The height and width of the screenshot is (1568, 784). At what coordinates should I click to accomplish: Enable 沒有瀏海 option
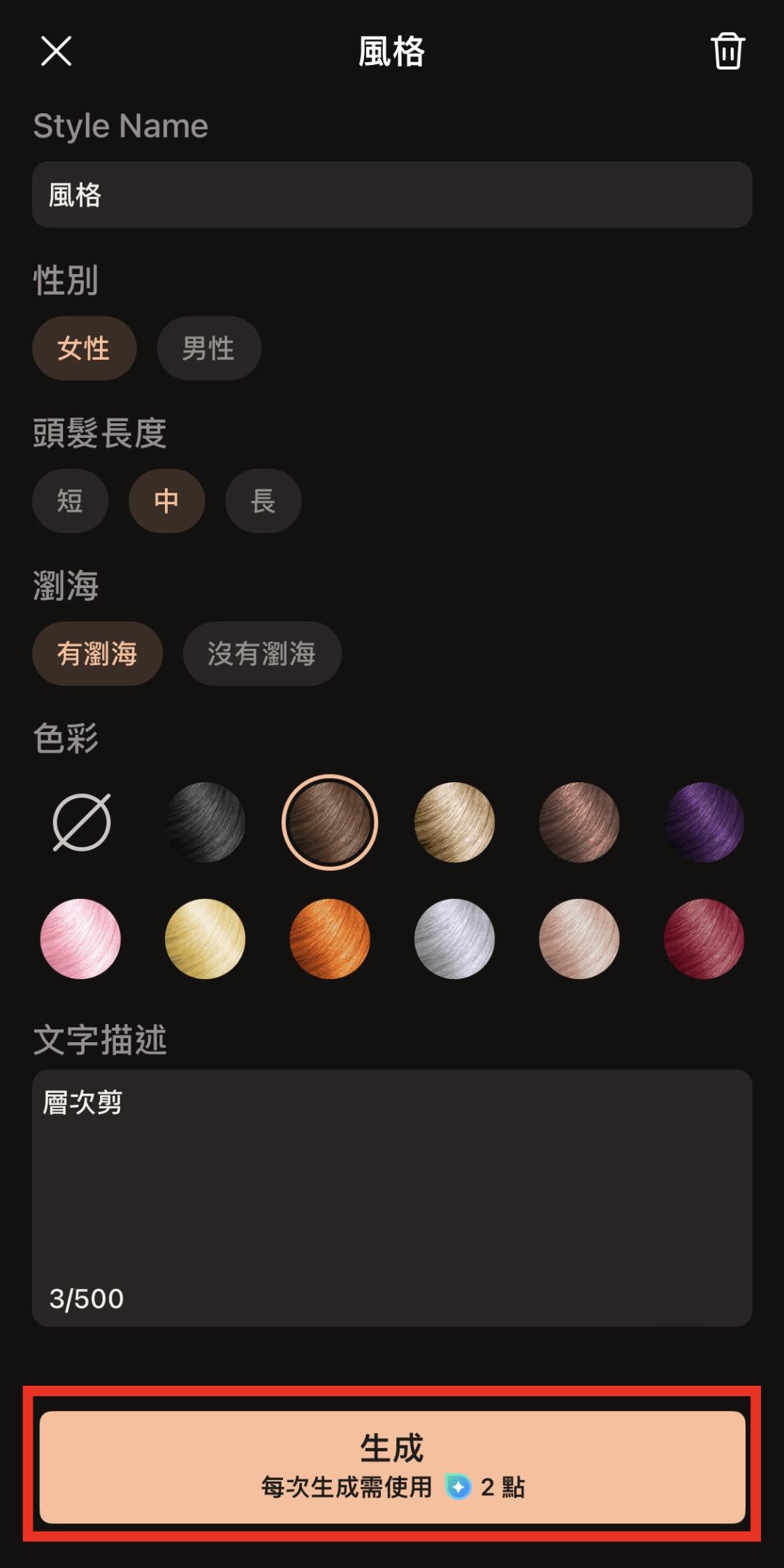click(261, 653)
